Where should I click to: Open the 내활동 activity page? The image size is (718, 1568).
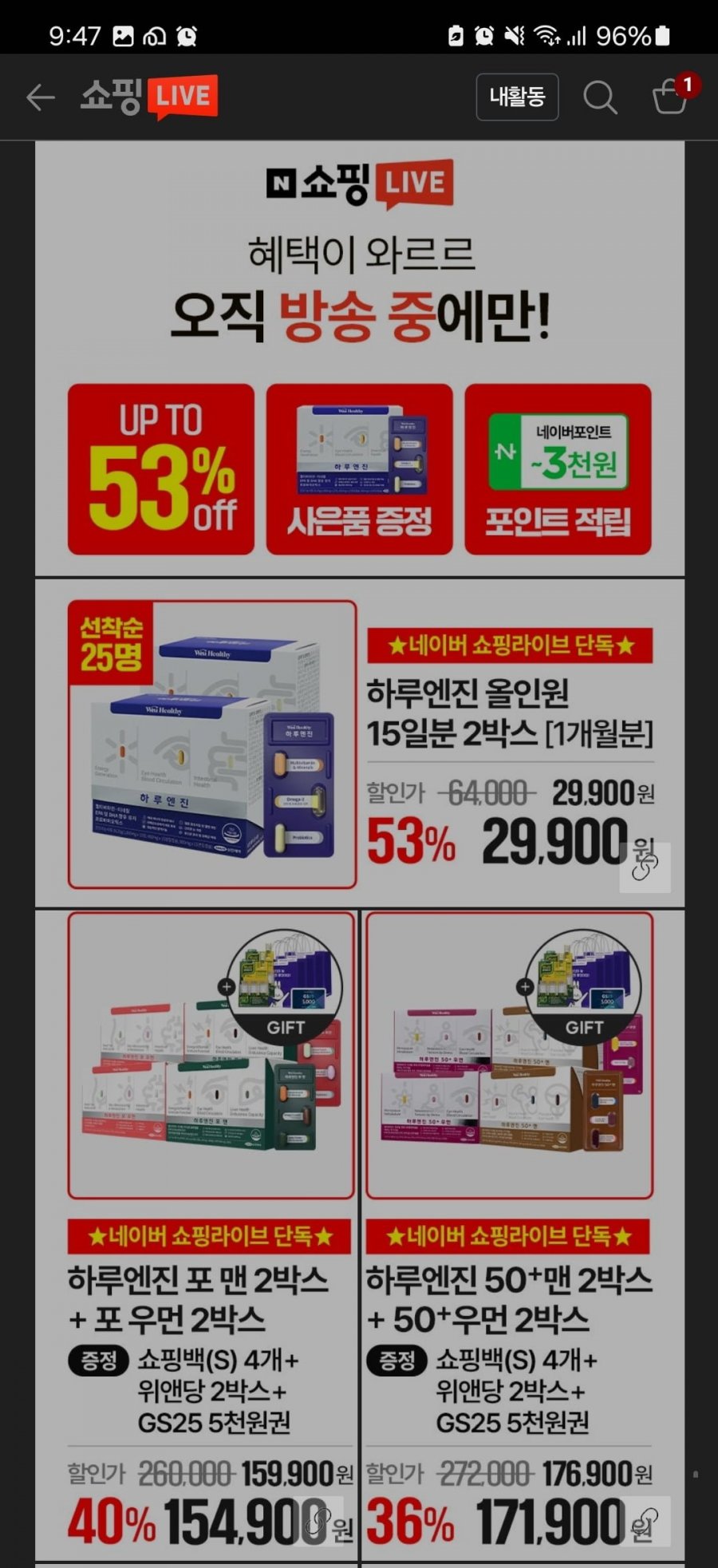click(517, 97)
